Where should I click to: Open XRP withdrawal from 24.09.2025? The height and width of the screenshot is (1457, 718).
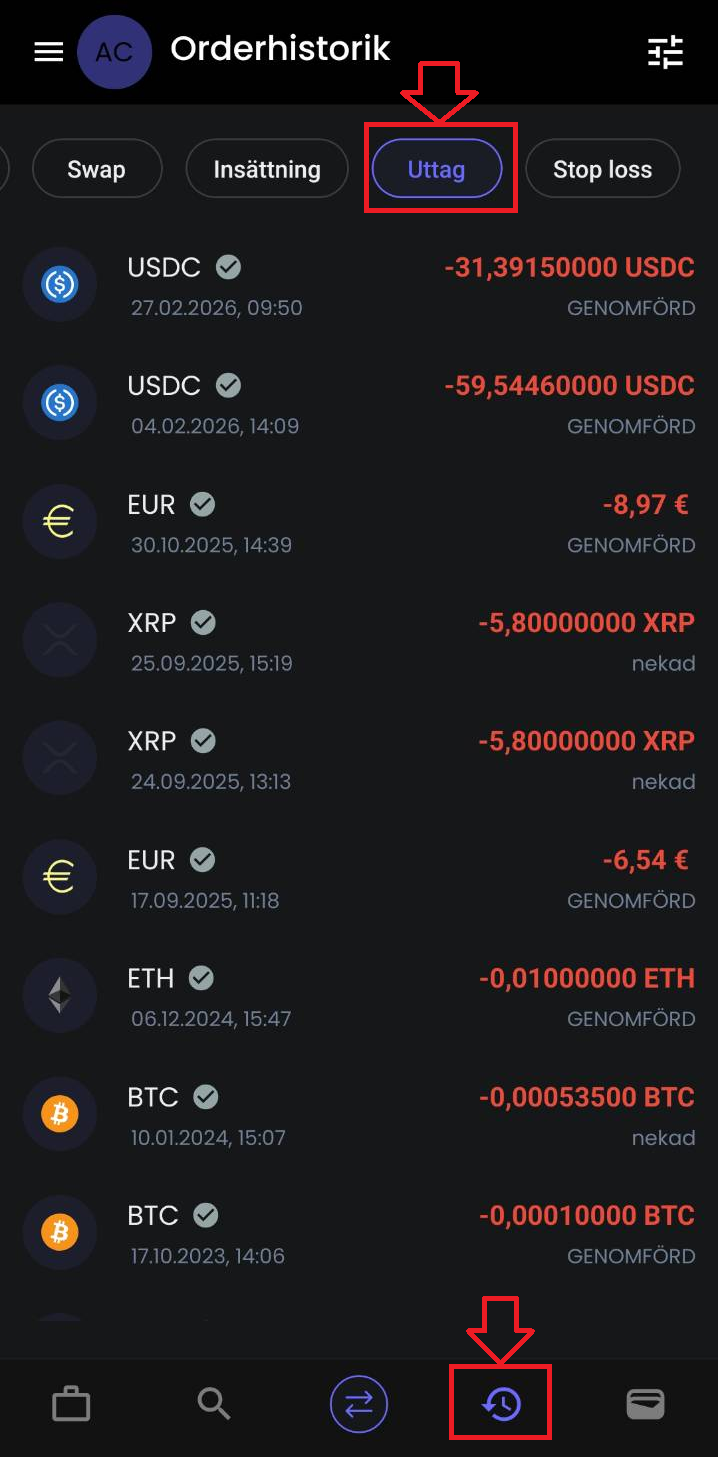coord(359,759)
